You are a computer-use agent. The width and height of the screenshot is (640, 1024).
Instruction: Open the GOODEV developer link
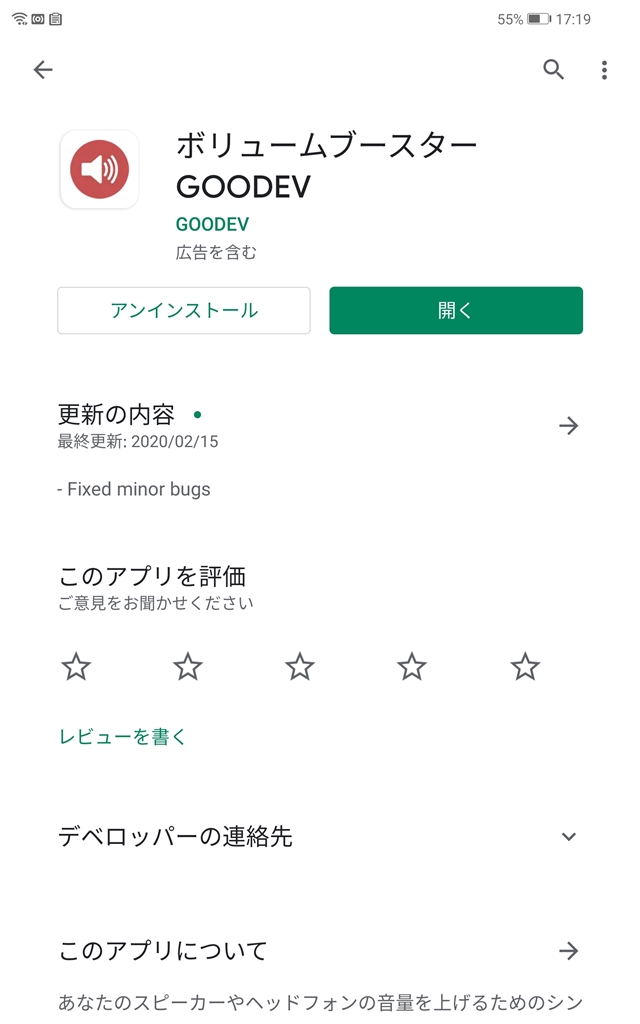coord(212,224)
